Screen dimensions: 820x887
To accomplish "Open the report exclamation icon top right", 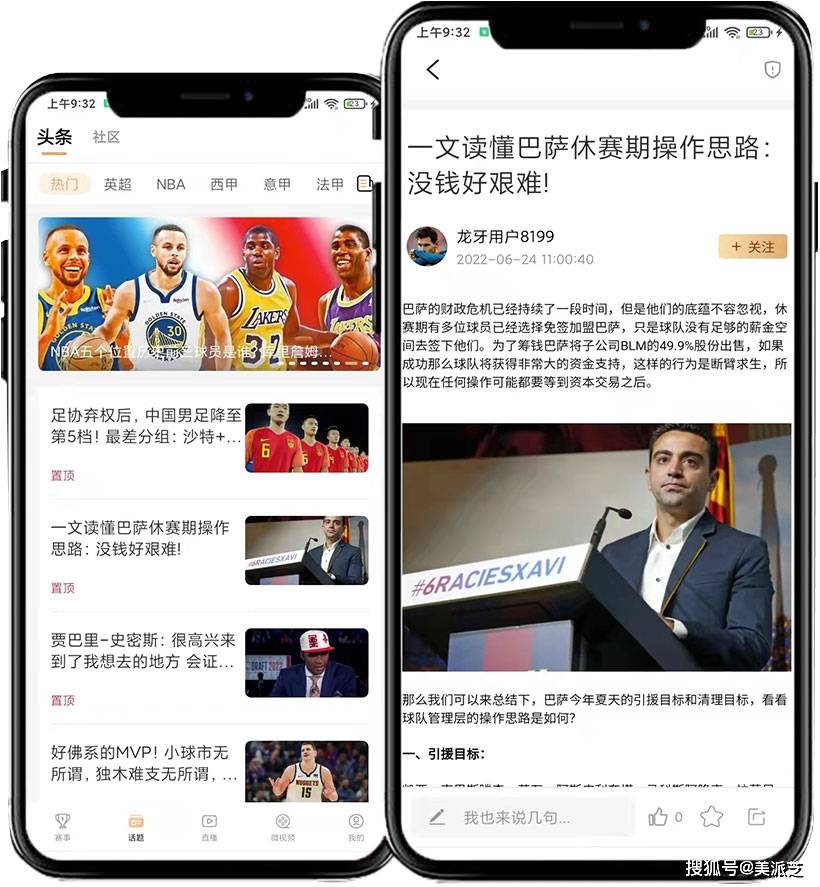I will pyautogui.click(x=770, y=70).
